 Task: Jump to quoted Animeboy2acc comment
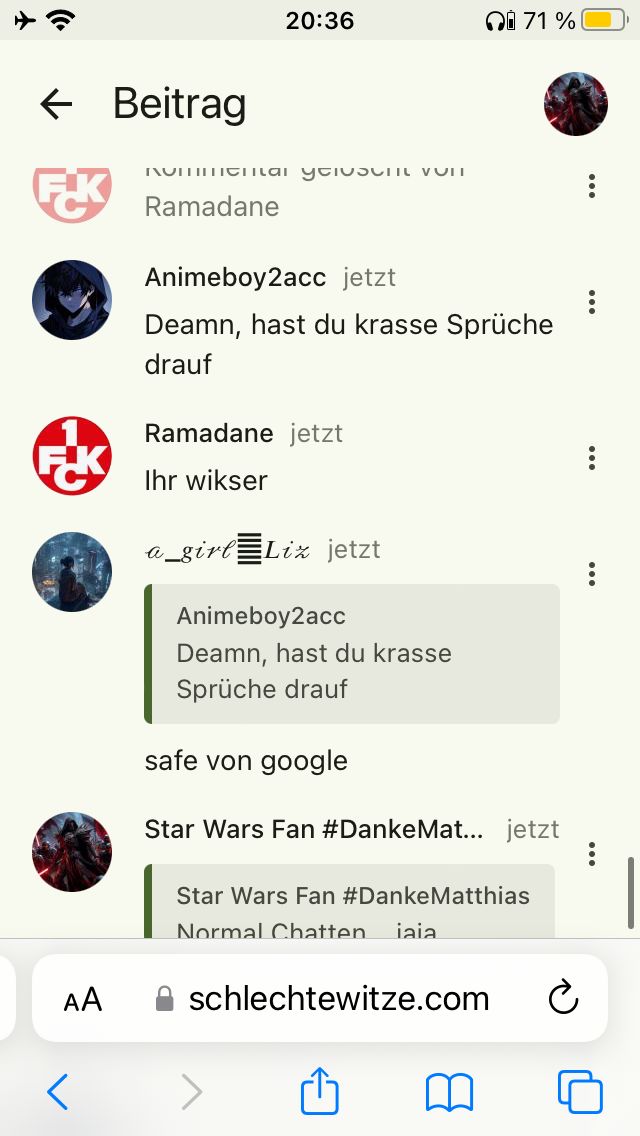coord(352,653)
